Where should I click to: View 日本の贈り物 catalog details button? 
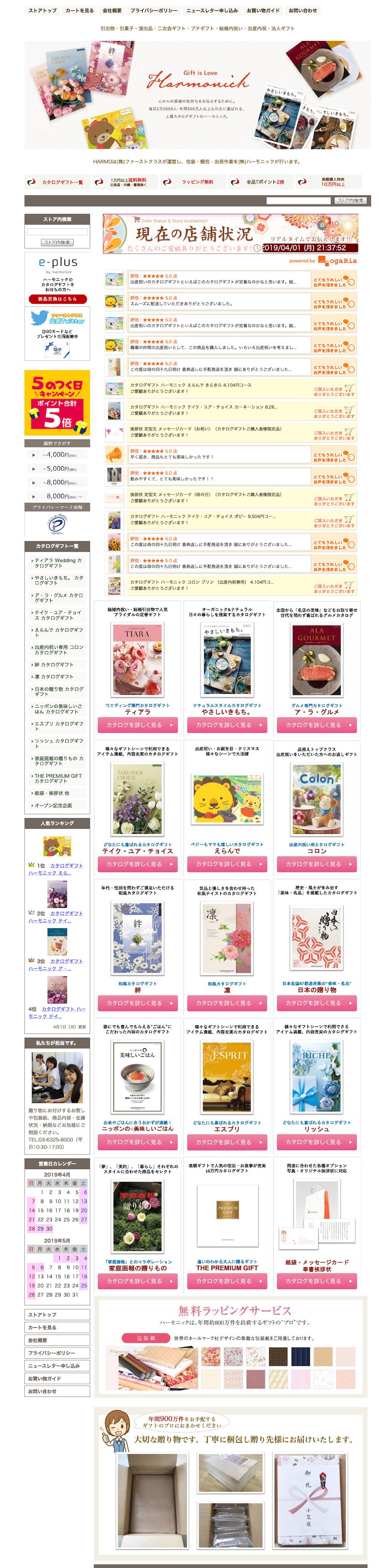316,1003
